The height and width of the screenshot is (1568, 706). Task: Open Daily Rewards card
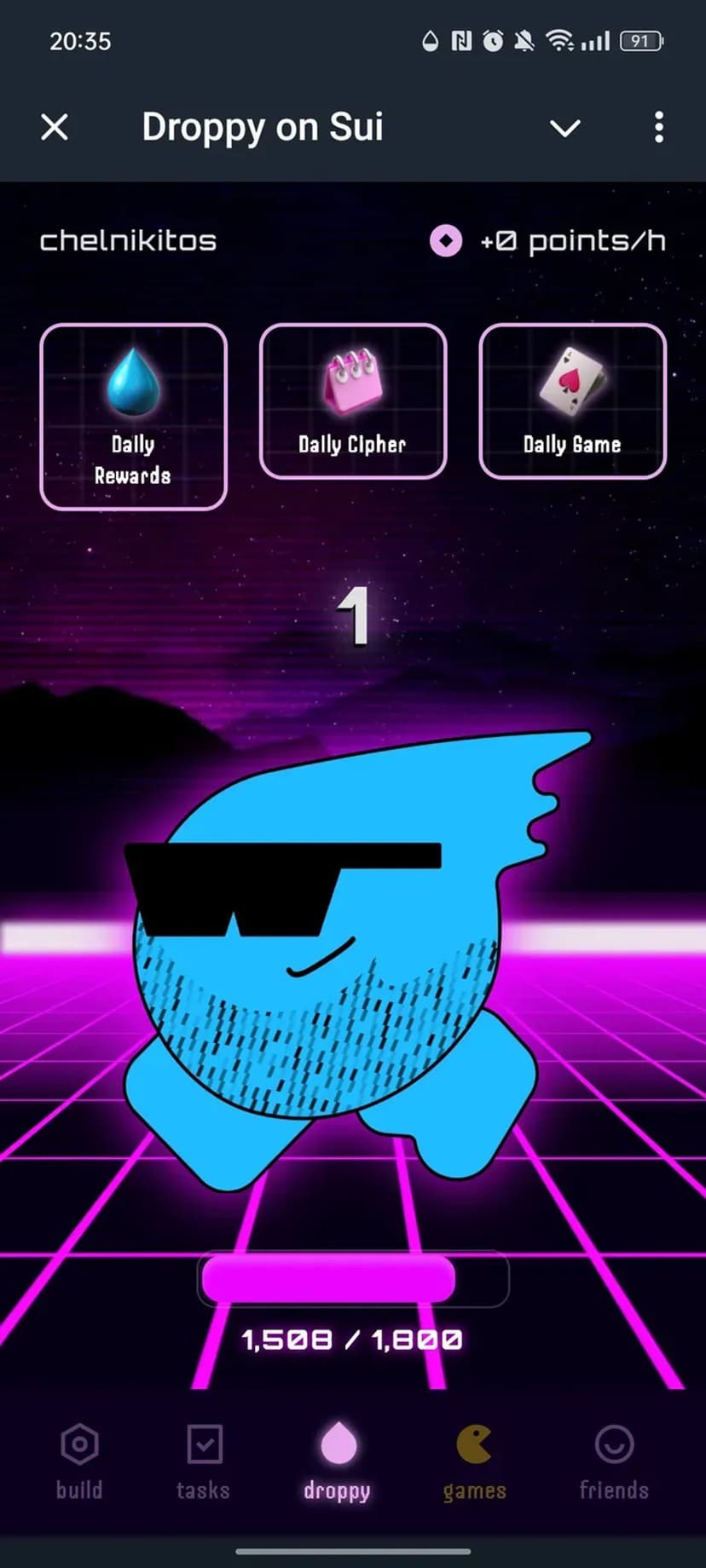(x=133, y=417)
